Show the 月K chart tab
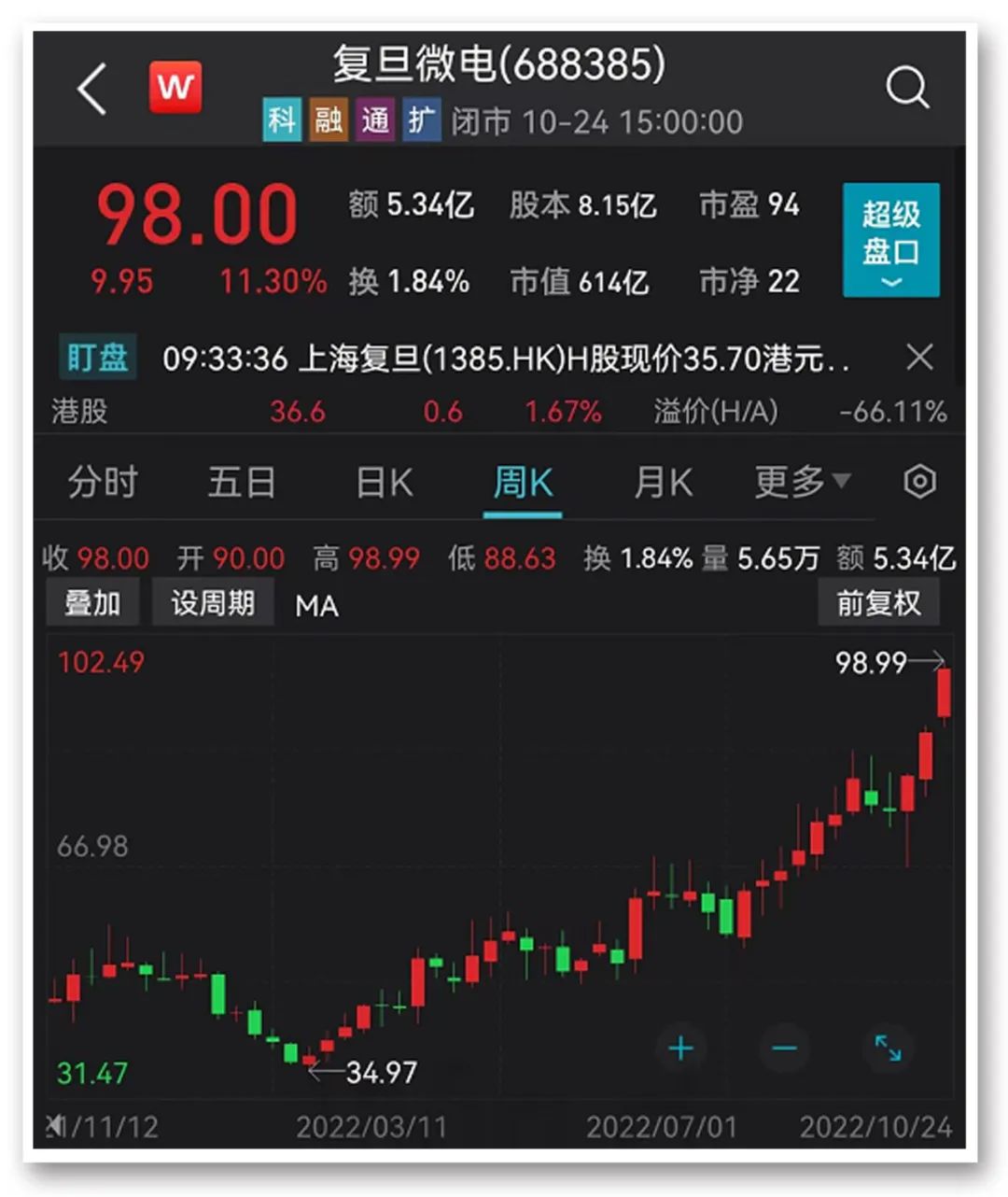Viewport: 1008px width, 1197px height. pyautogui.click(x=663, y=483)
